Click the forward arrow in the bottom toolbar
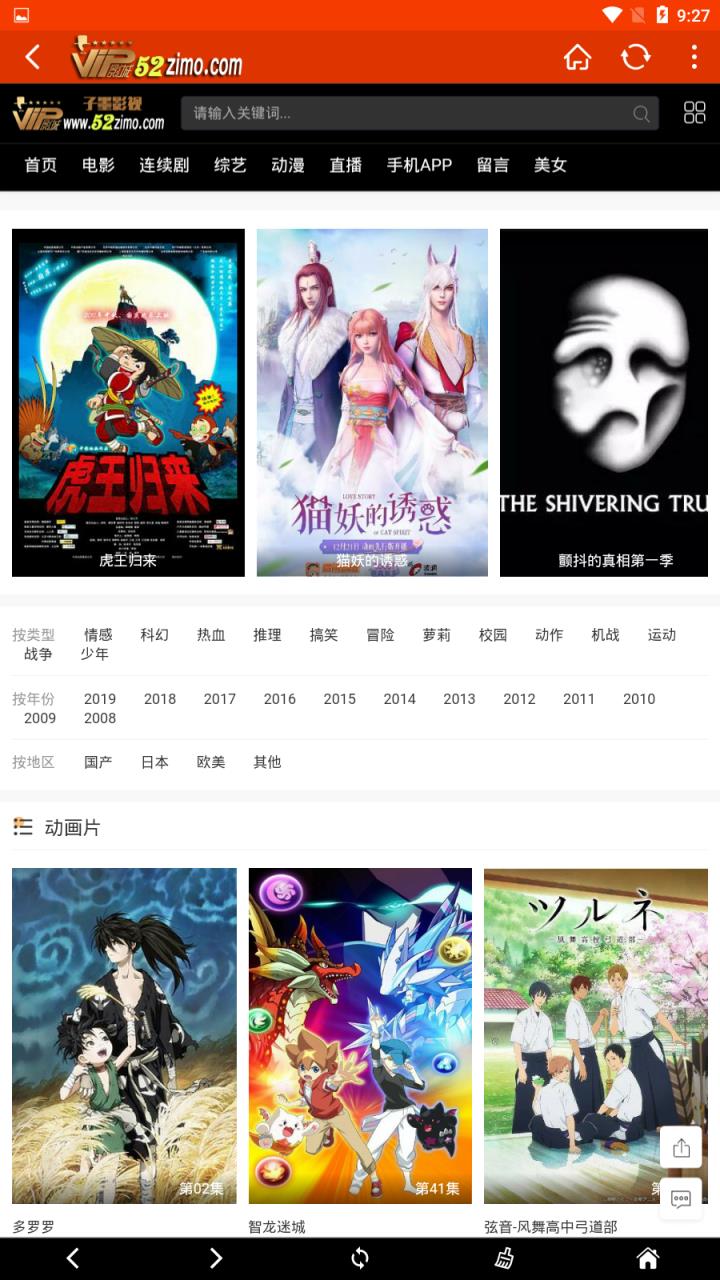The width and height of the screenshot is (720, 1280). point(216,1257)
